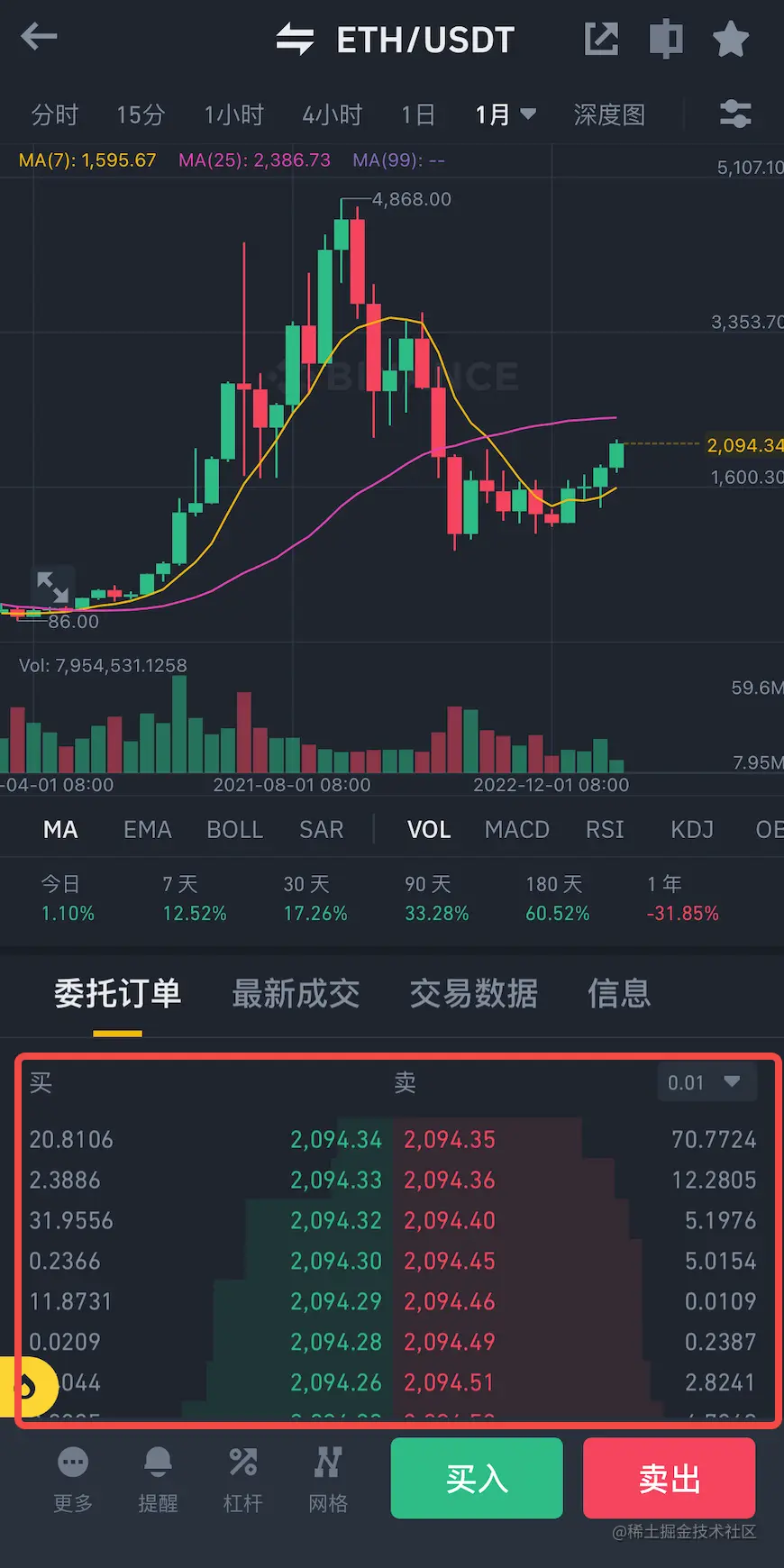Open the 更多 (More) menu
Image resolution: width=784 pixels, height=1568 pixels.
tap(72, 1478)
